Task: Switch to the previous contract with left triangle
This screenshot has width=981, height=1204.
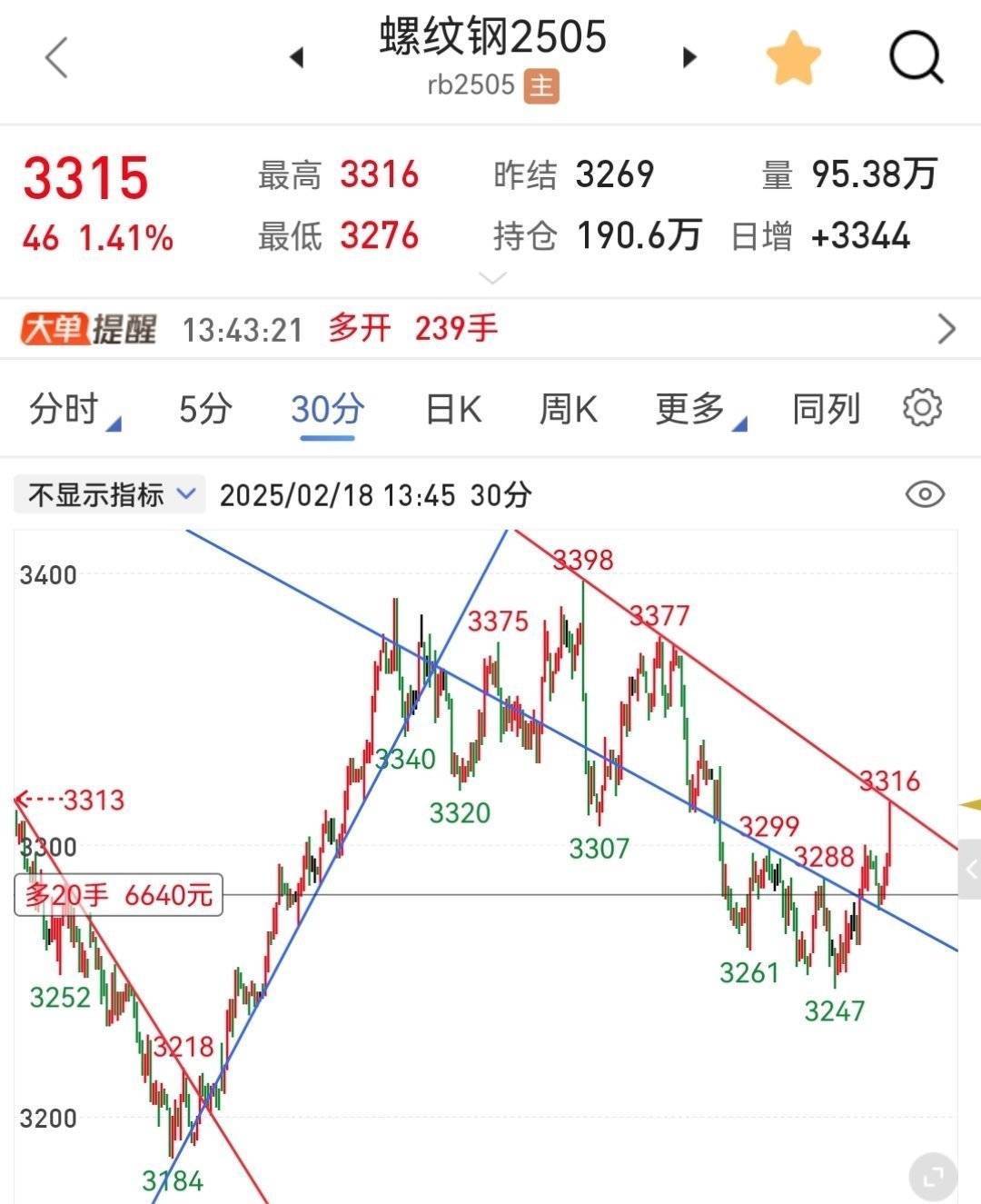Action: click(295, 58)
